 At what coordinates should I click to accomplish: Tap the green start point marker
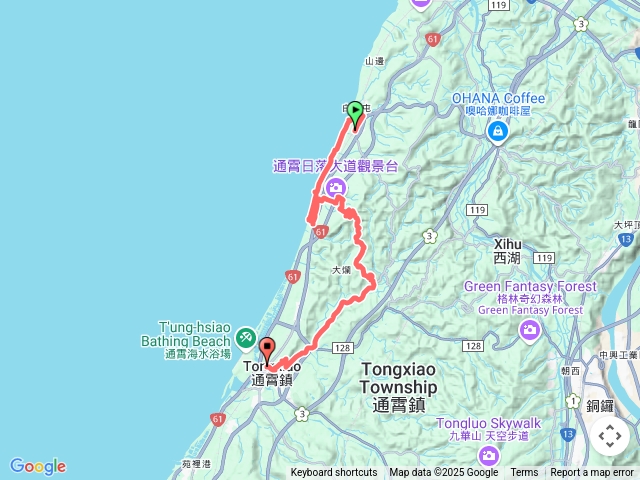click(354, 115)
